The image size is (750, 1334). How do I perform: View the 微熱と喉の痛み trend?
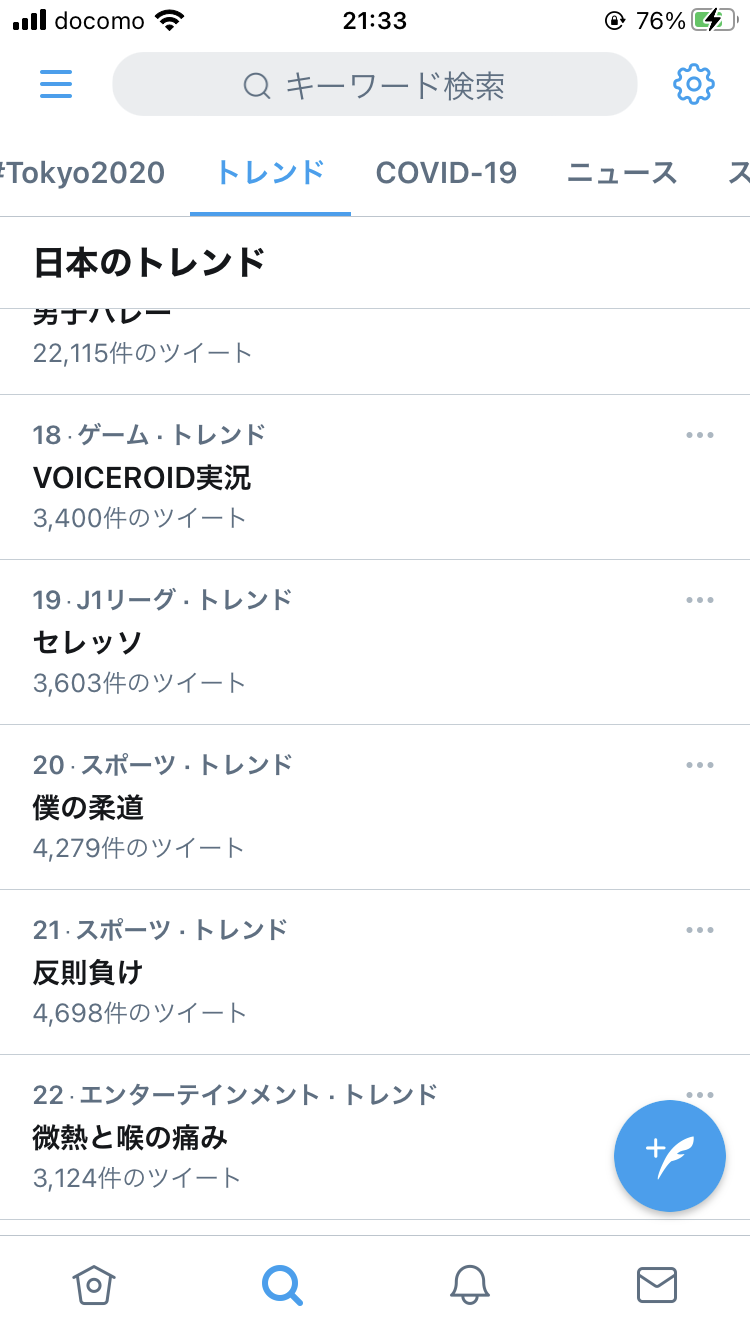coord(132,1137)
